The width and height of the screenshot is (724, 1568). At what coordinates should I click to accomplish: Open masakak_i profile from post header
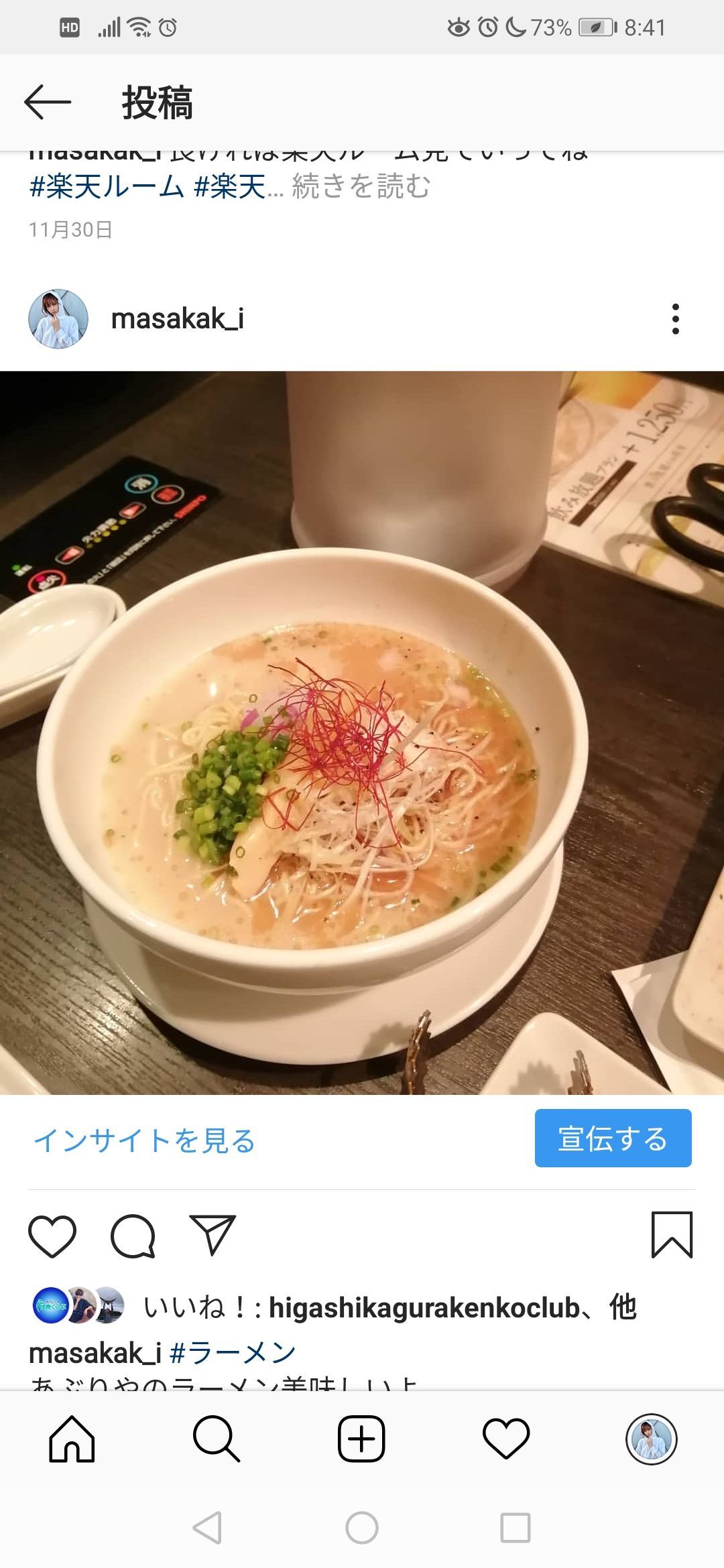(x=177, y=319)
